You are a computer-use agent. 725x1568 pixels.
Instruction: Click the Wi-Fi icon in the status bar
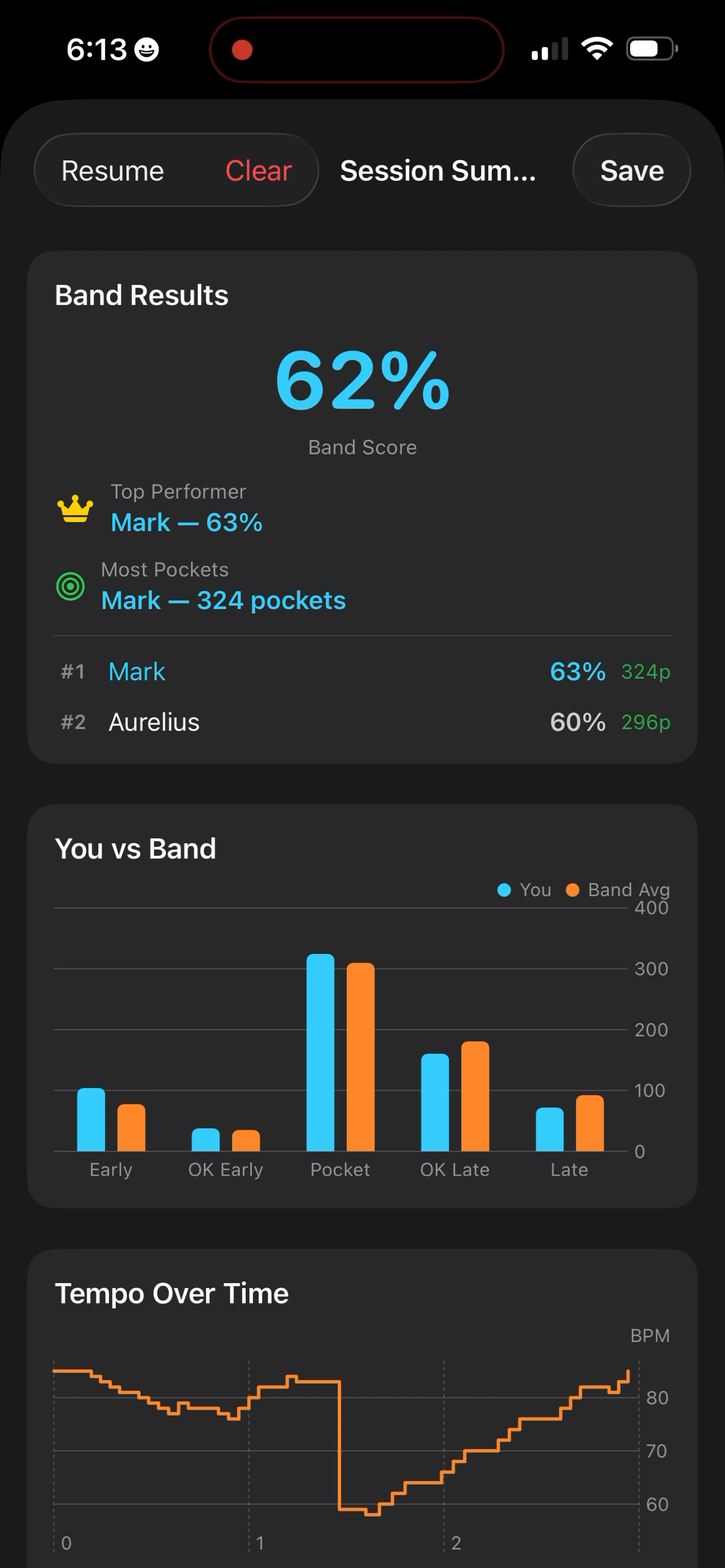[x=597, y=48]
